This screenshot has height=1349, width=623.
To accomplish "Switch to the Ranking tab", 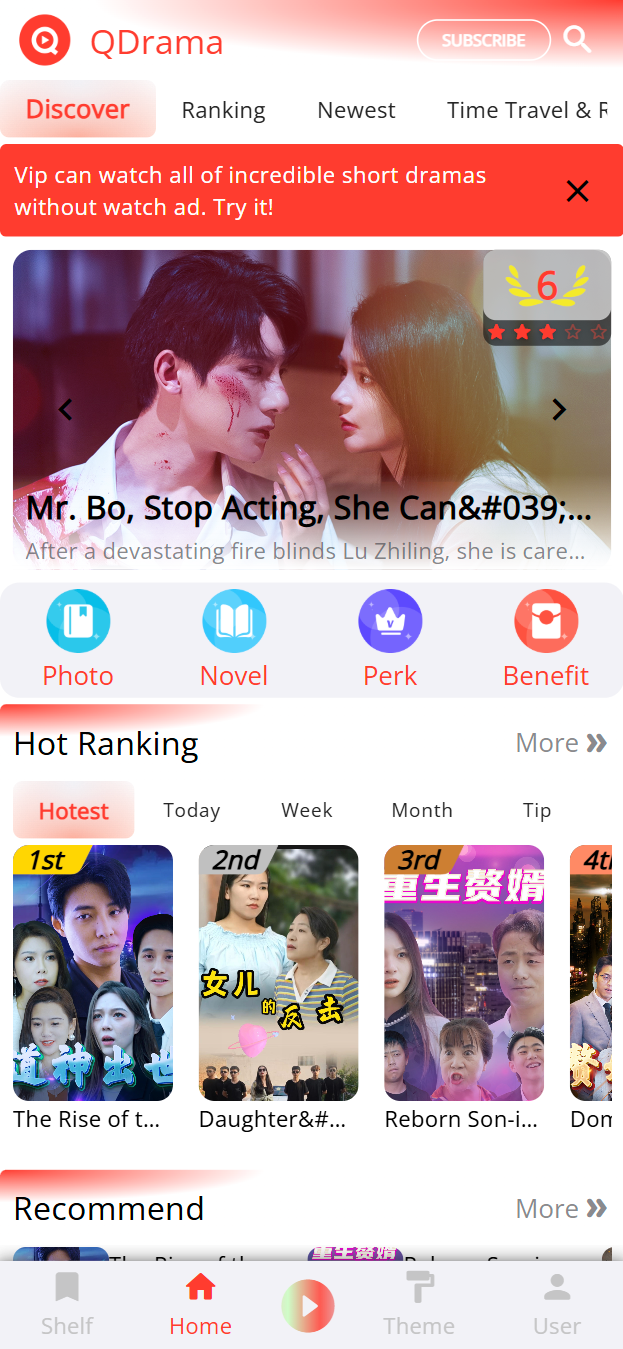I will (223, 110).
